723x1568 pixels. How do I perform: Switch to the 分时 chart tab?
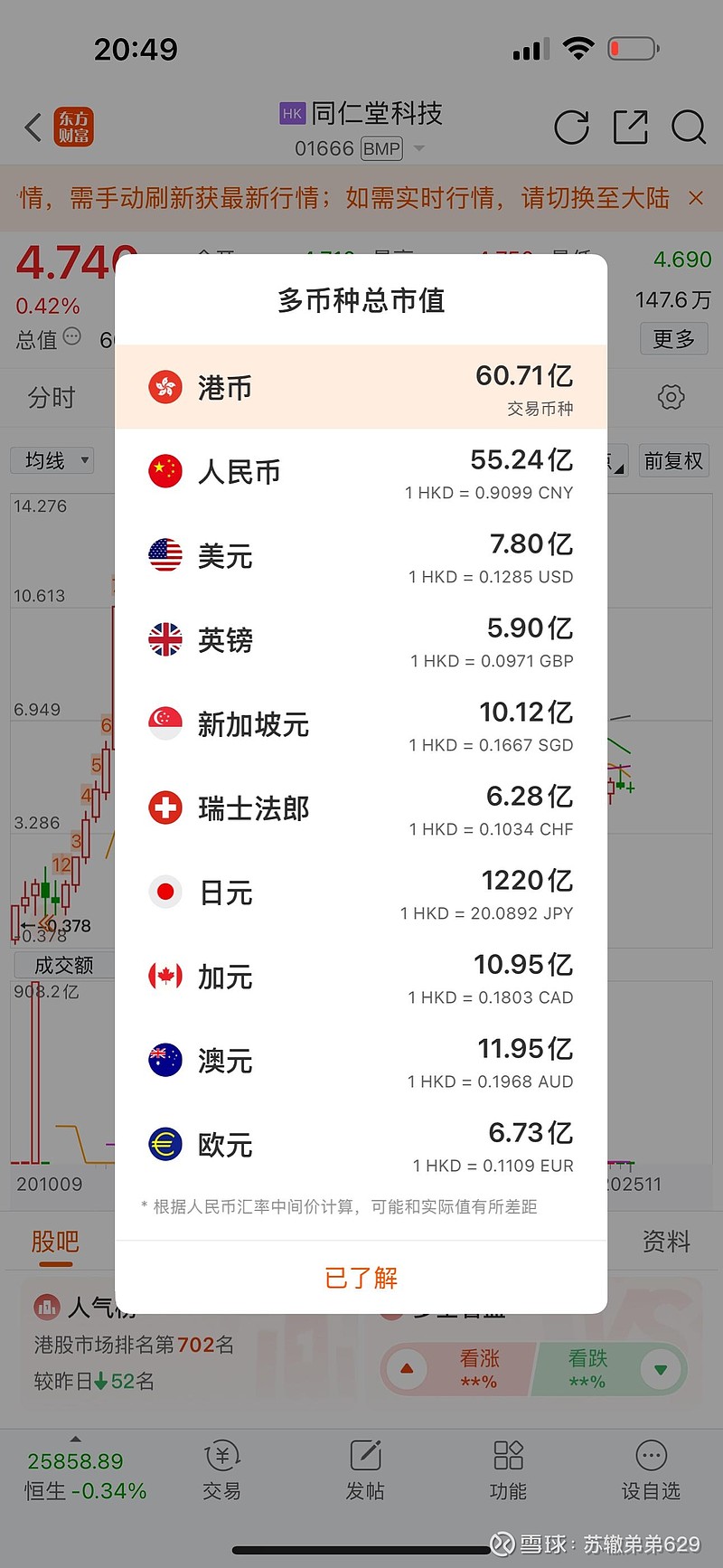coord(52,397)
